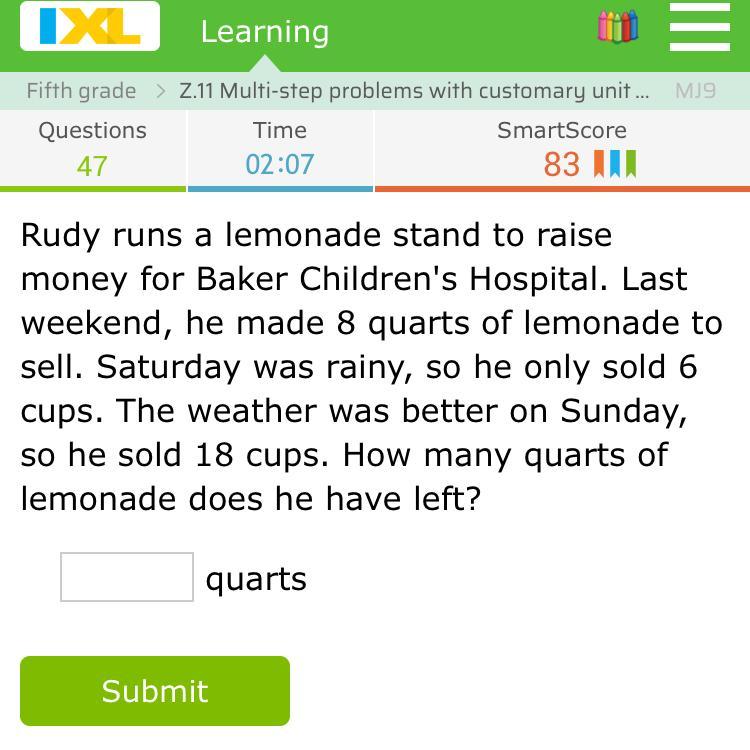Focus the quarts answer field

coord(127,577)
